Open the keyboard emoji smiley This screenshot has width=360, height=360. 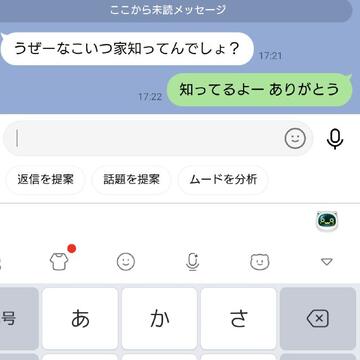click(126, 262)
